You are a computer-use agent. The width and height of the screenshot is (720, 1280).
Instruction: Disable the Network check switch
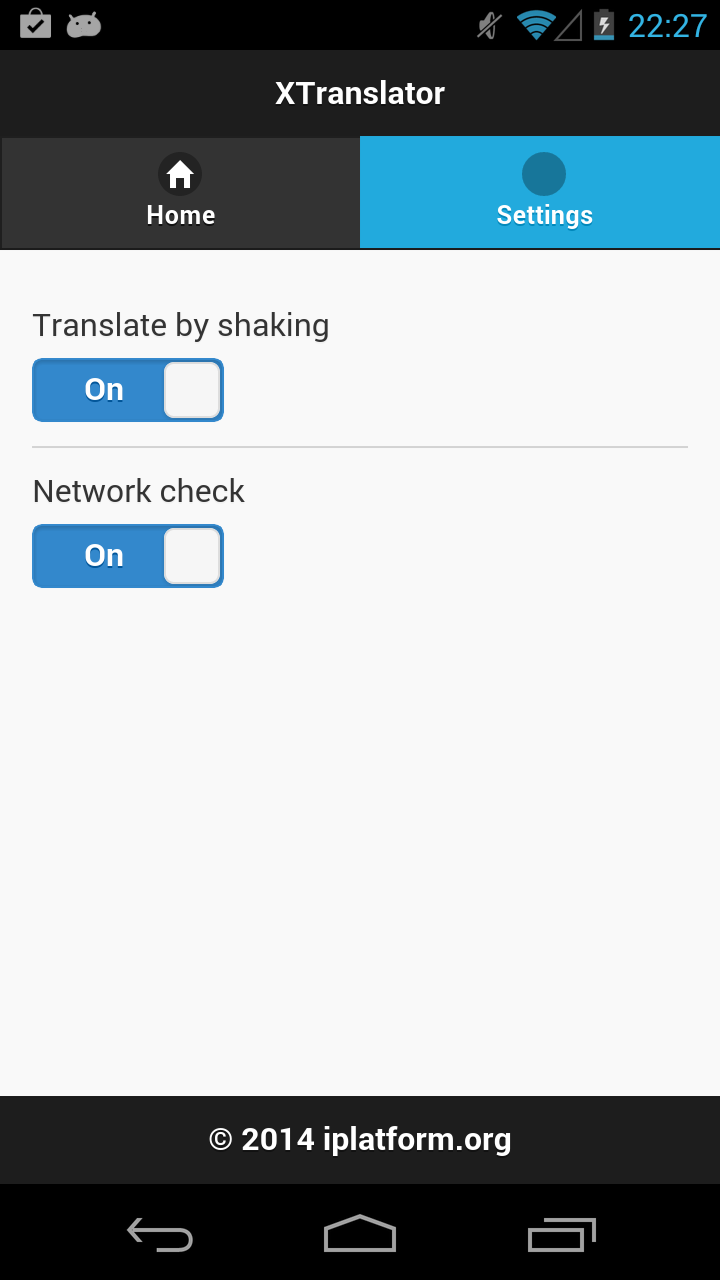[x=128, y=556]
